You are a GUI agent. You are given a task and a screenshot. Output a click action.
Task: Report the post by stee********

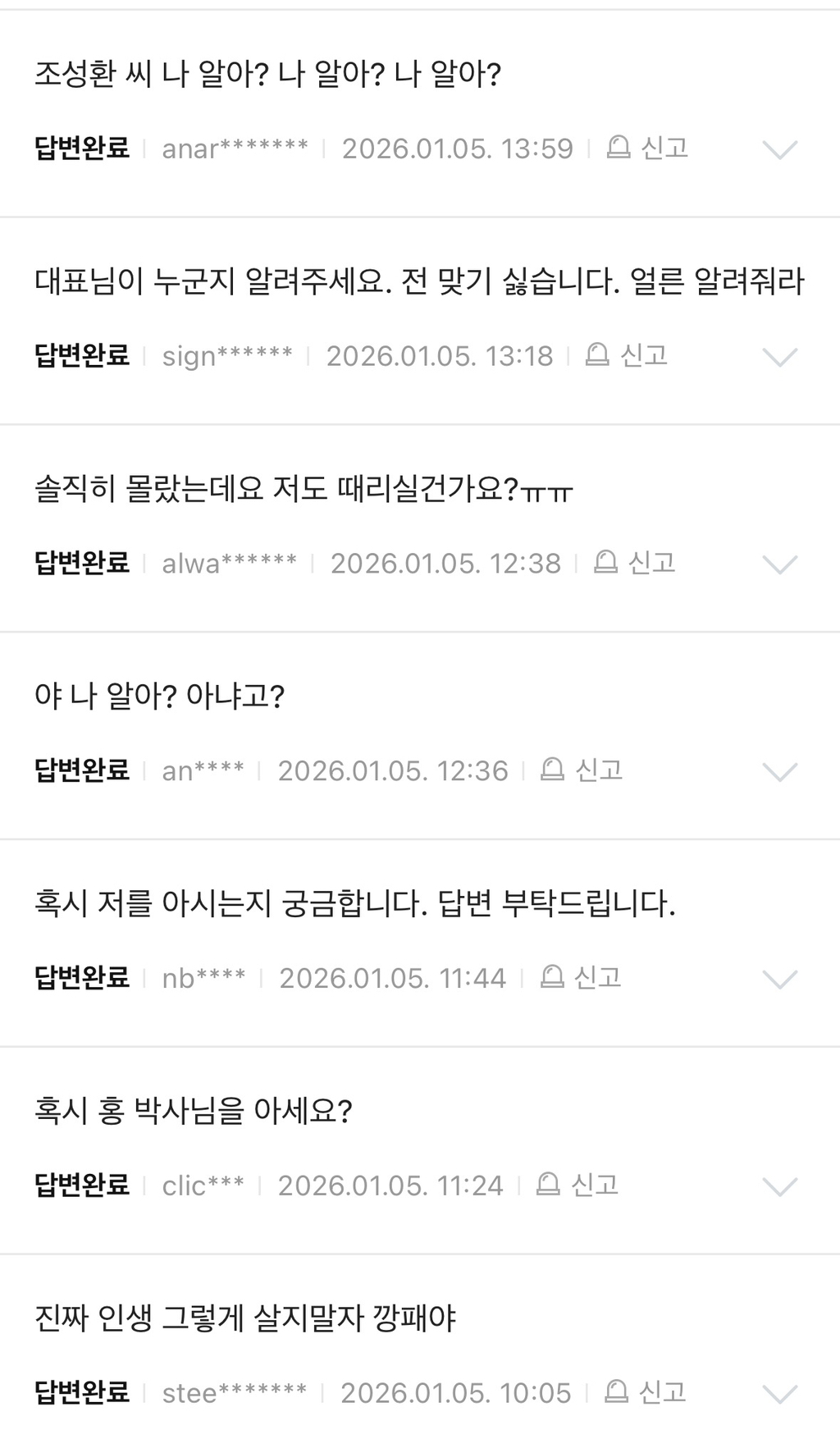[x=646, y=1393]
